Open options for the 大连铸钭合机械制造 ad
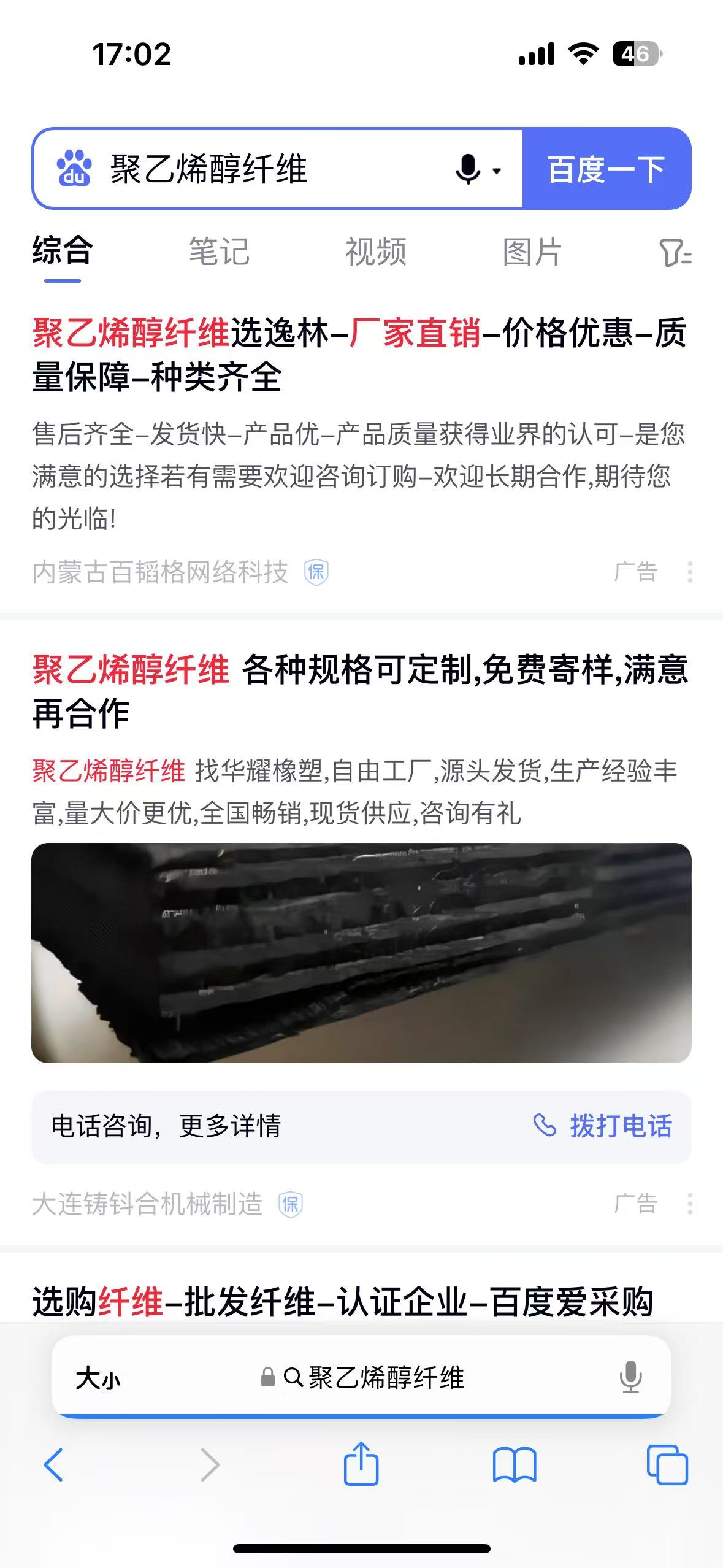The height and width of the screenshot is (1568, 723). click(690, 1204)
